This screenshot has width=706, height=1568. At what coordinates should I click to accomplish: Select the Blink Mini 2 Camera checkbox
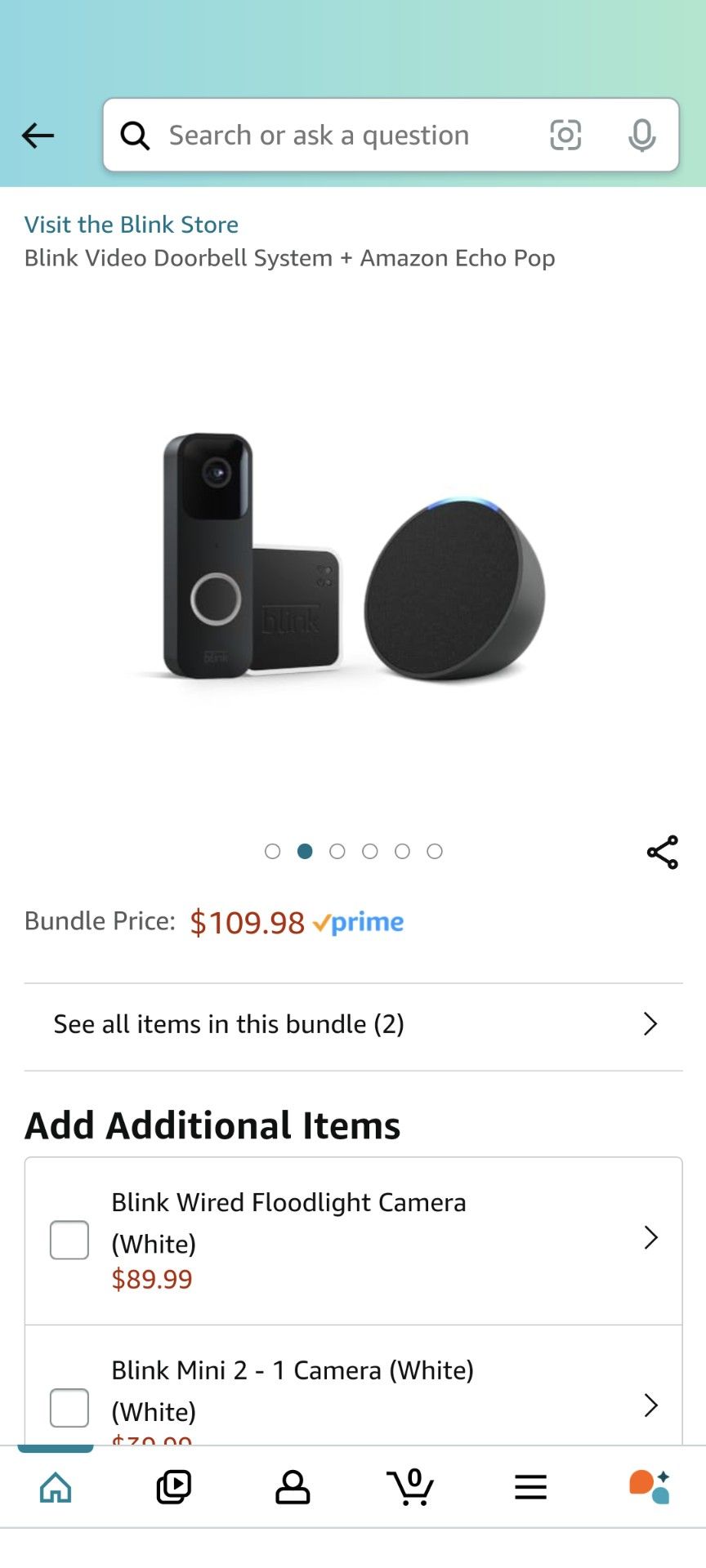click(x=69, y=1407)
